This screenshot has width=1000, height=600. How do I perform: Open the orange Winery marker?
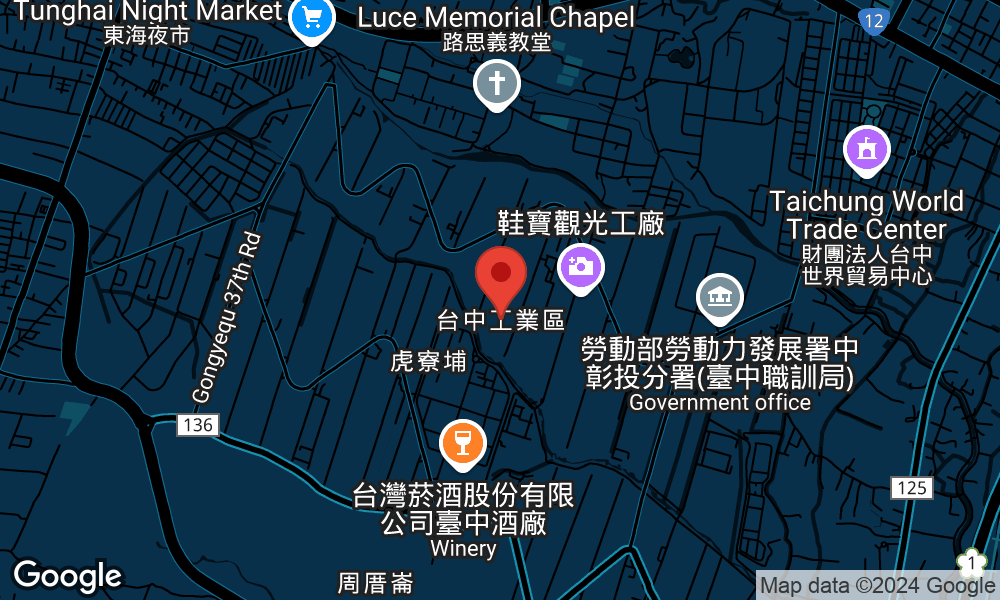click(x=463, y=445)
